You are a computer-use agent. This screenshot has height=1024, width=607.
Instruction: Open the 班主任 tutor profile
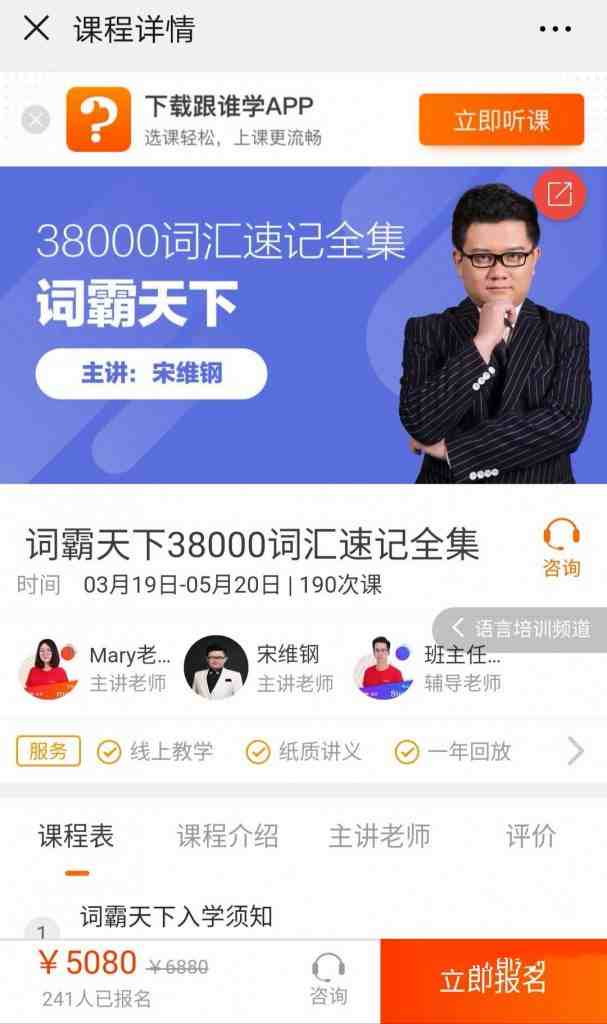point(428,668)
